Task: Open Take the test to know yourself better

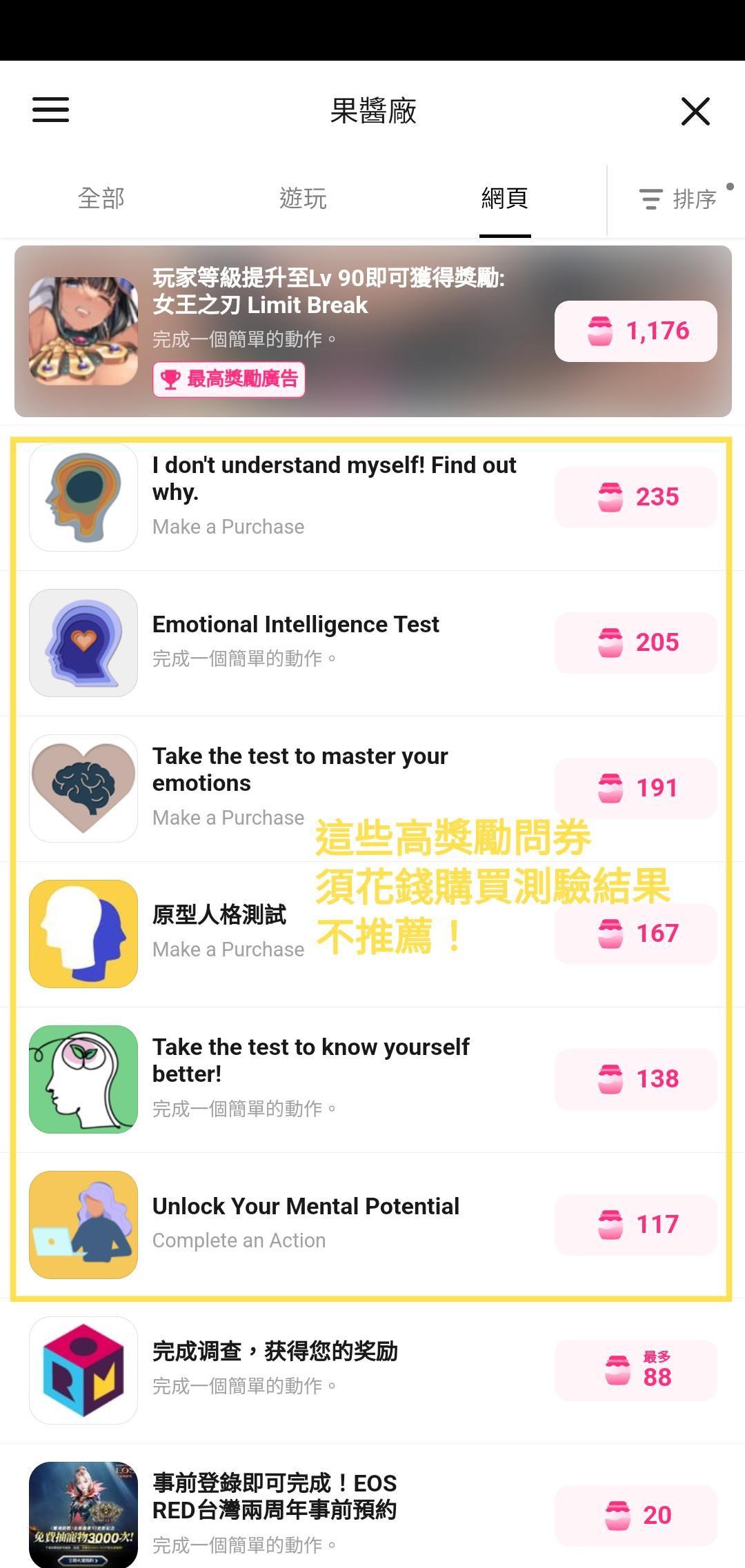Action: (x=372, y=1079)
